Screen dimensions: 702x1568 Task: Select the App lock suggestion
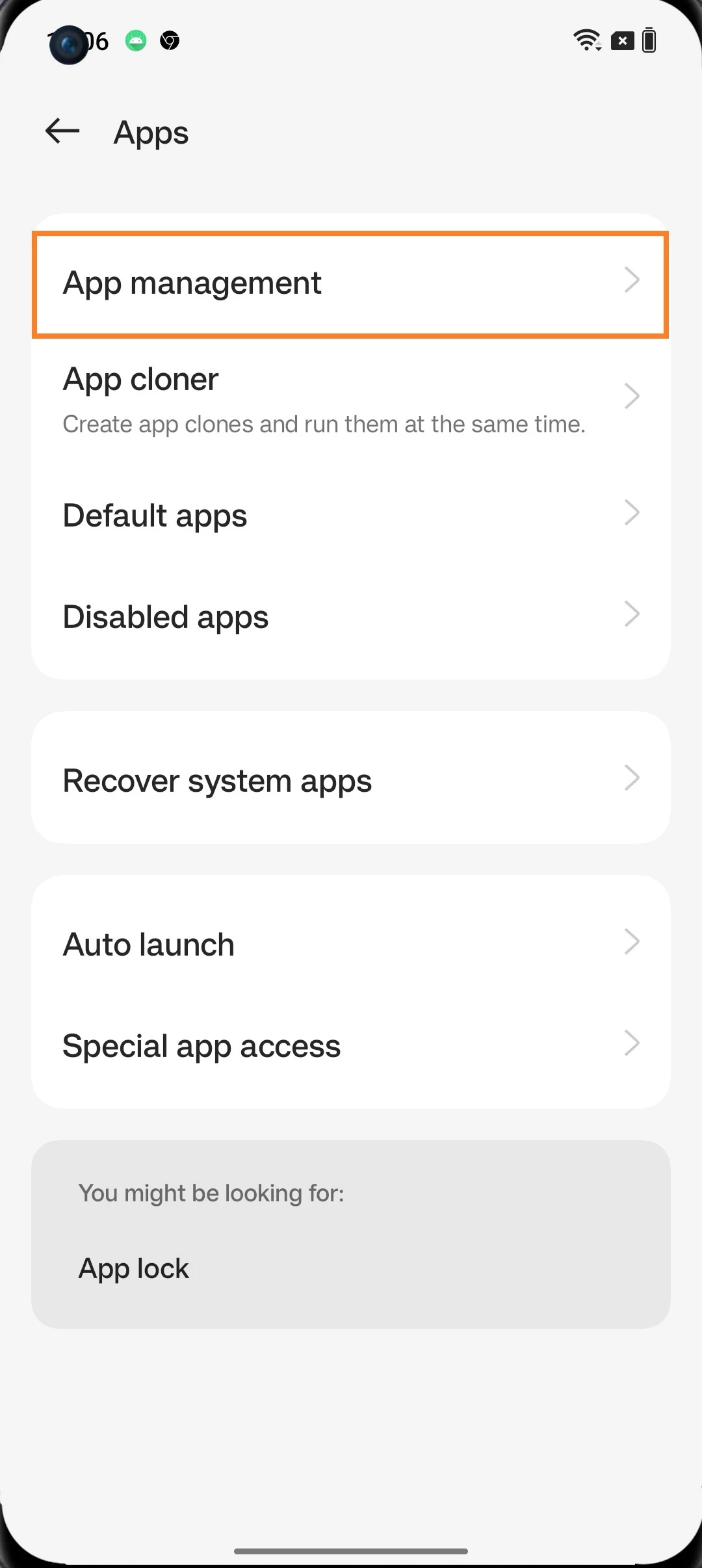[134, 1268]
